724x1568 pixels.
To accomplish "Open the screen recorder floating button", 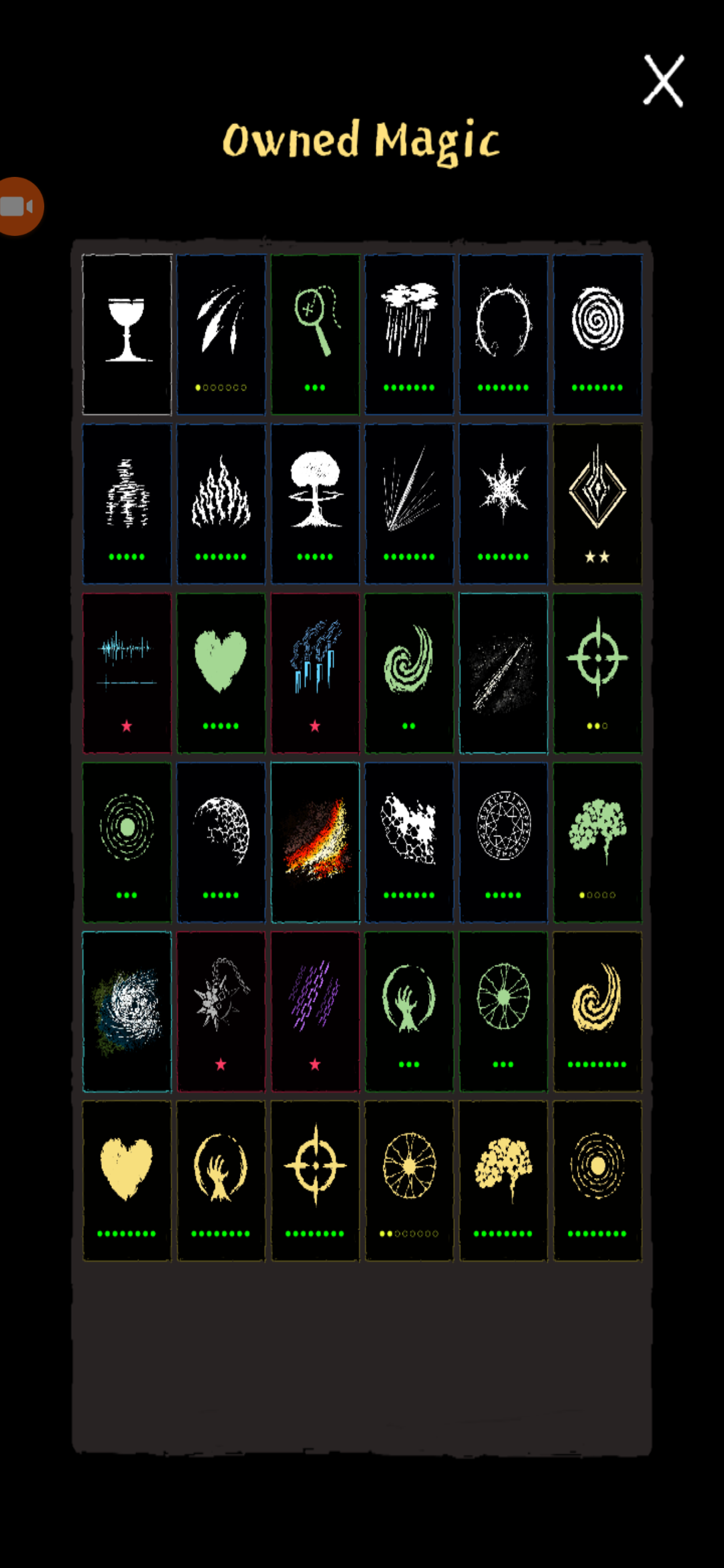I will pyautogui.click(x=19, y=206).
